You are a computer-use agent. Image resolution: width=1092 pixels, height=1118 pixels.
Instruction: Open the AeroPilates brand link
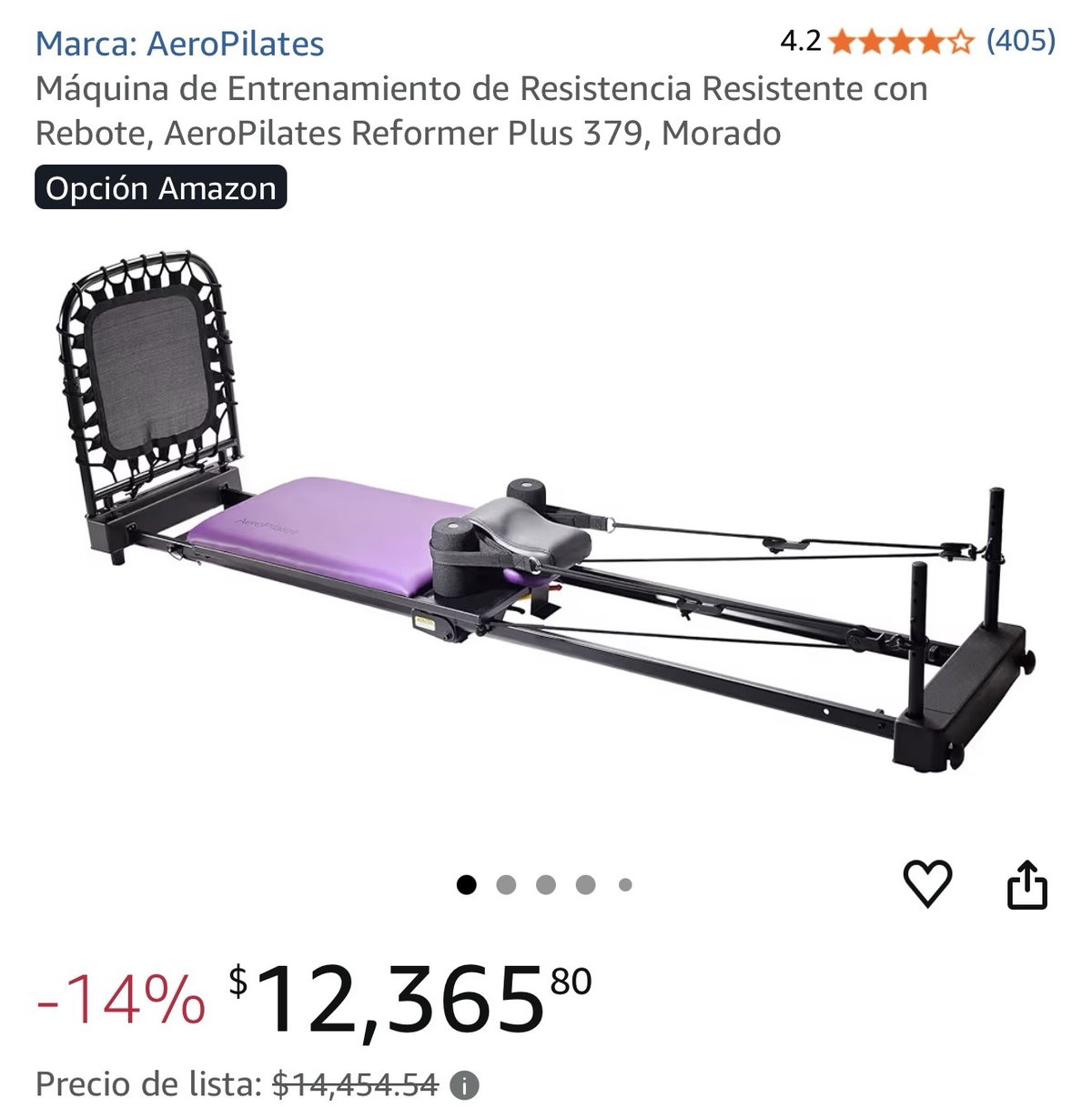(179, 43)
